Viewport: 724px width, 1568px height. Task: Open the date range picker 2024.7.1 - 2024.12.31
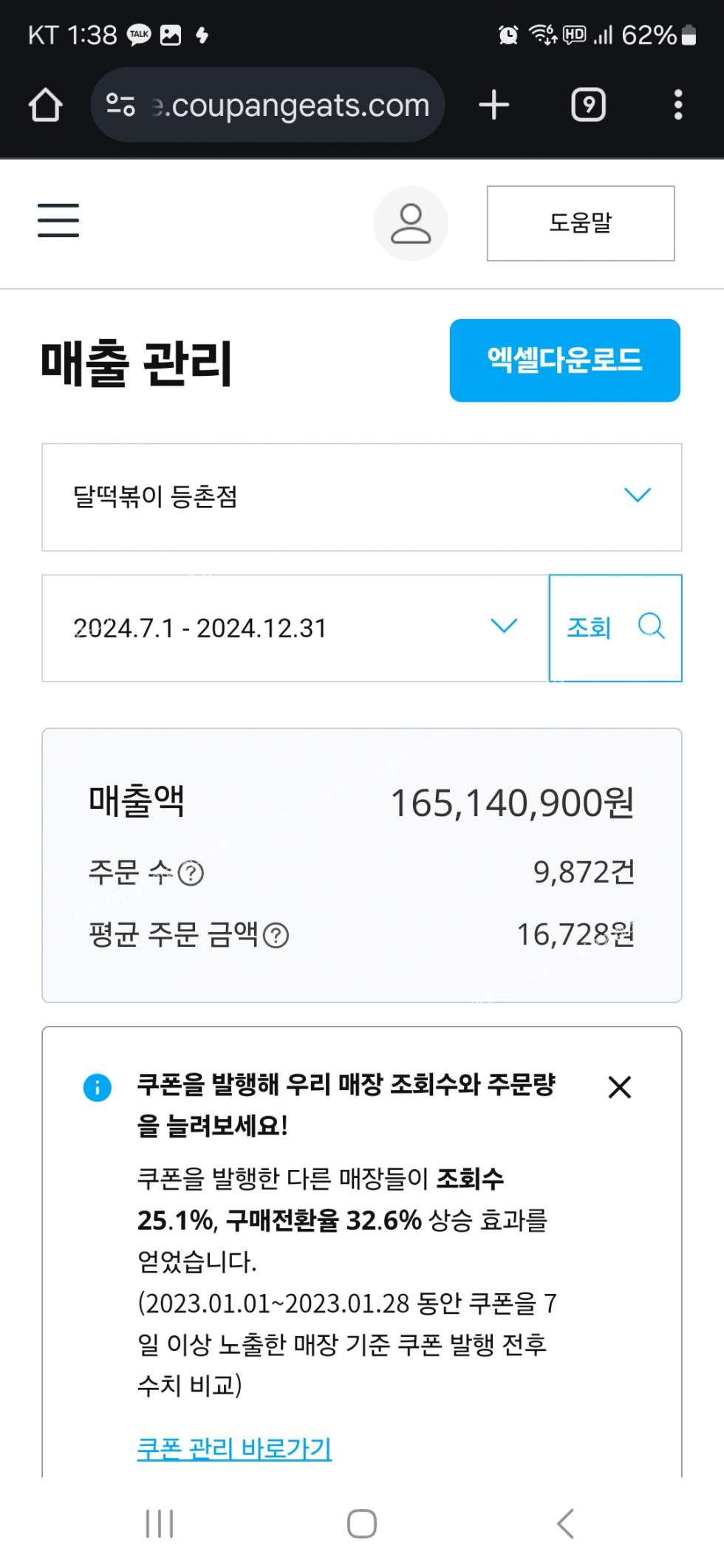tap(296, 628)
